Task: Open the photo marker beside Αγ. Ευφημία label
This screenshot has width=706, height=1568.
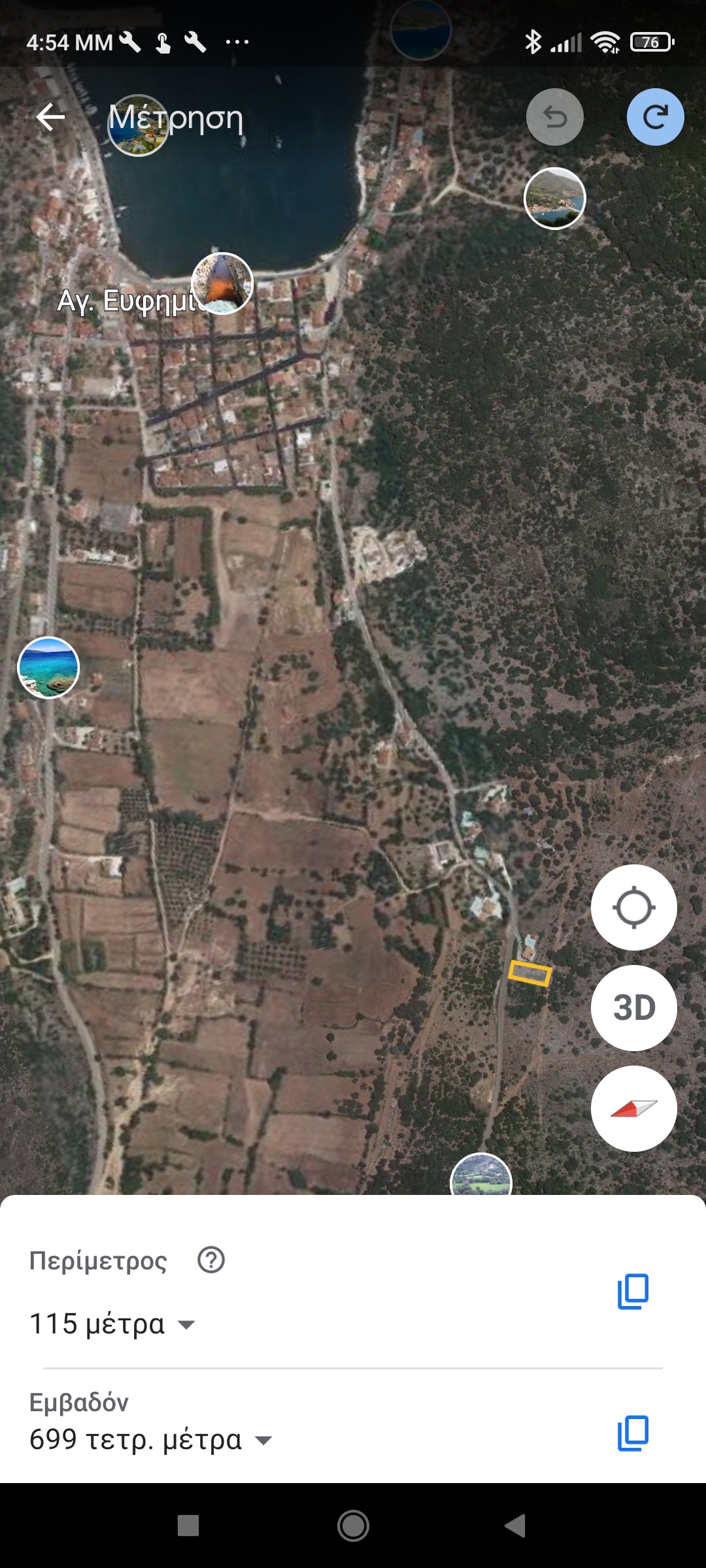Action: coord(222,284)
